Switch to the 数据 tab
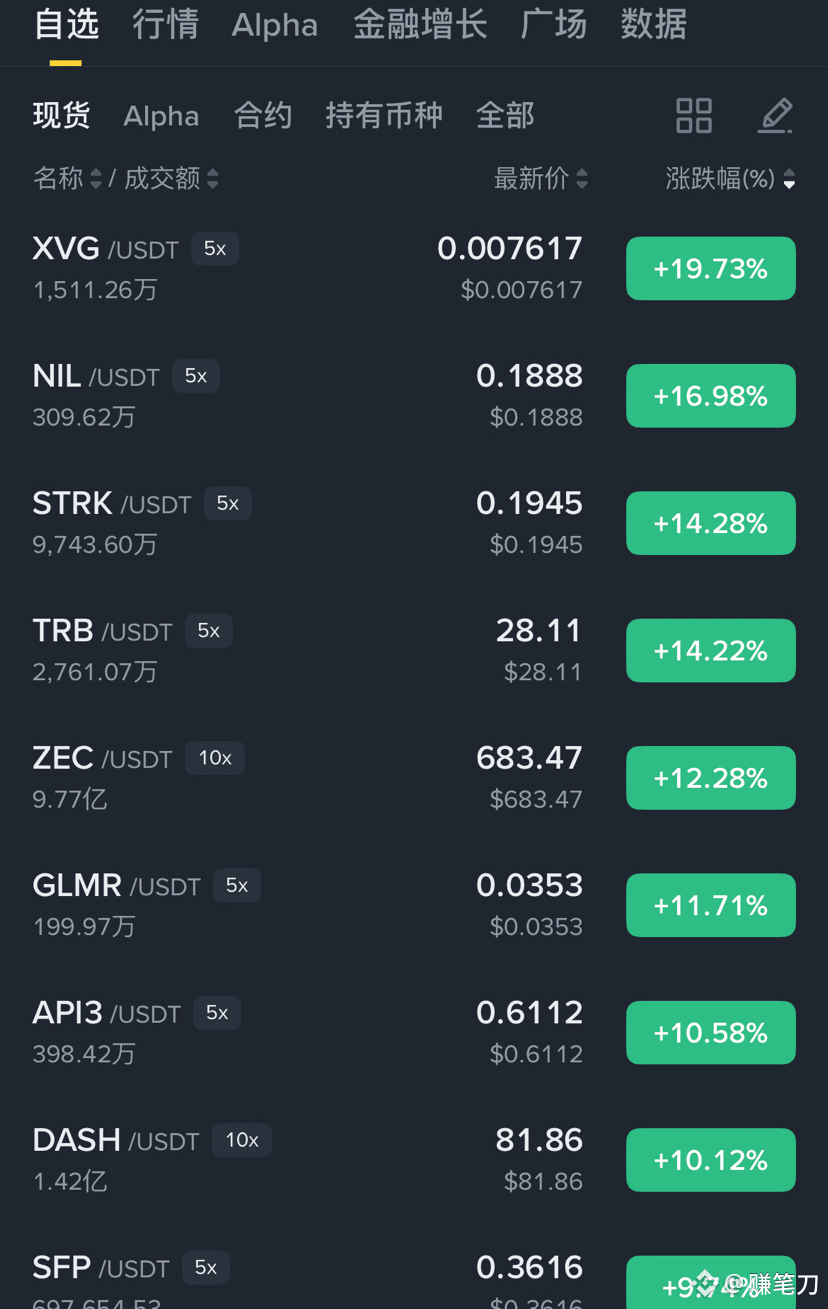 pos(653,25)
